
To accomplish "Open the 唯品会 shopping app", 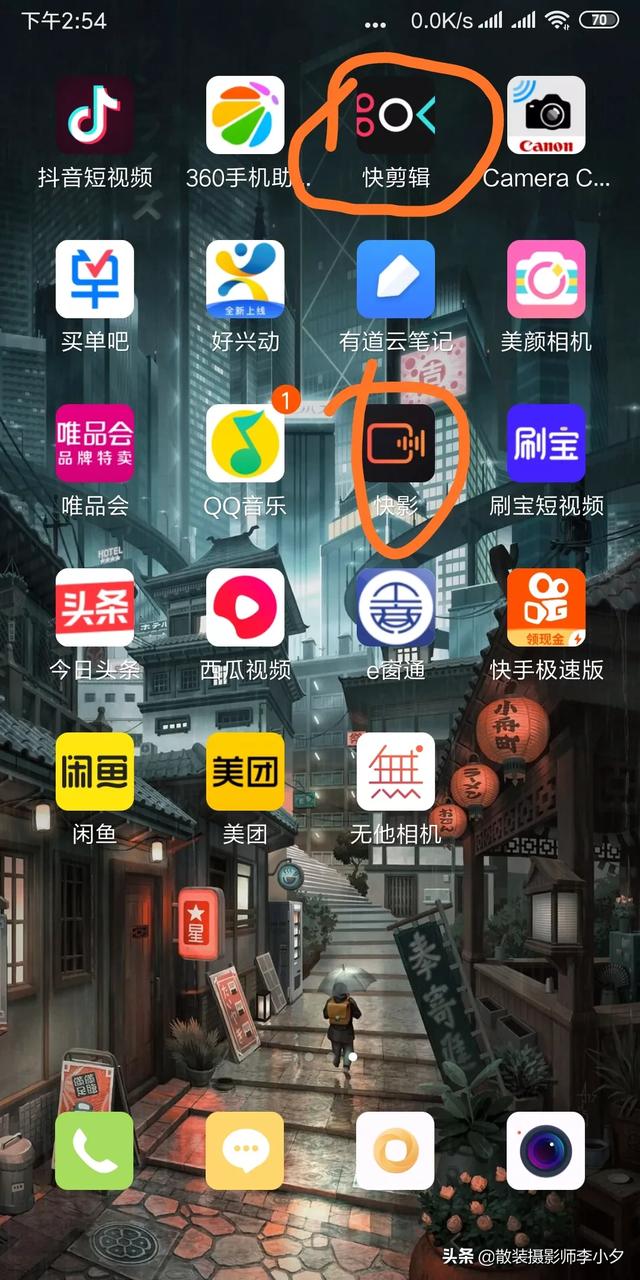I will click(95, 443).
